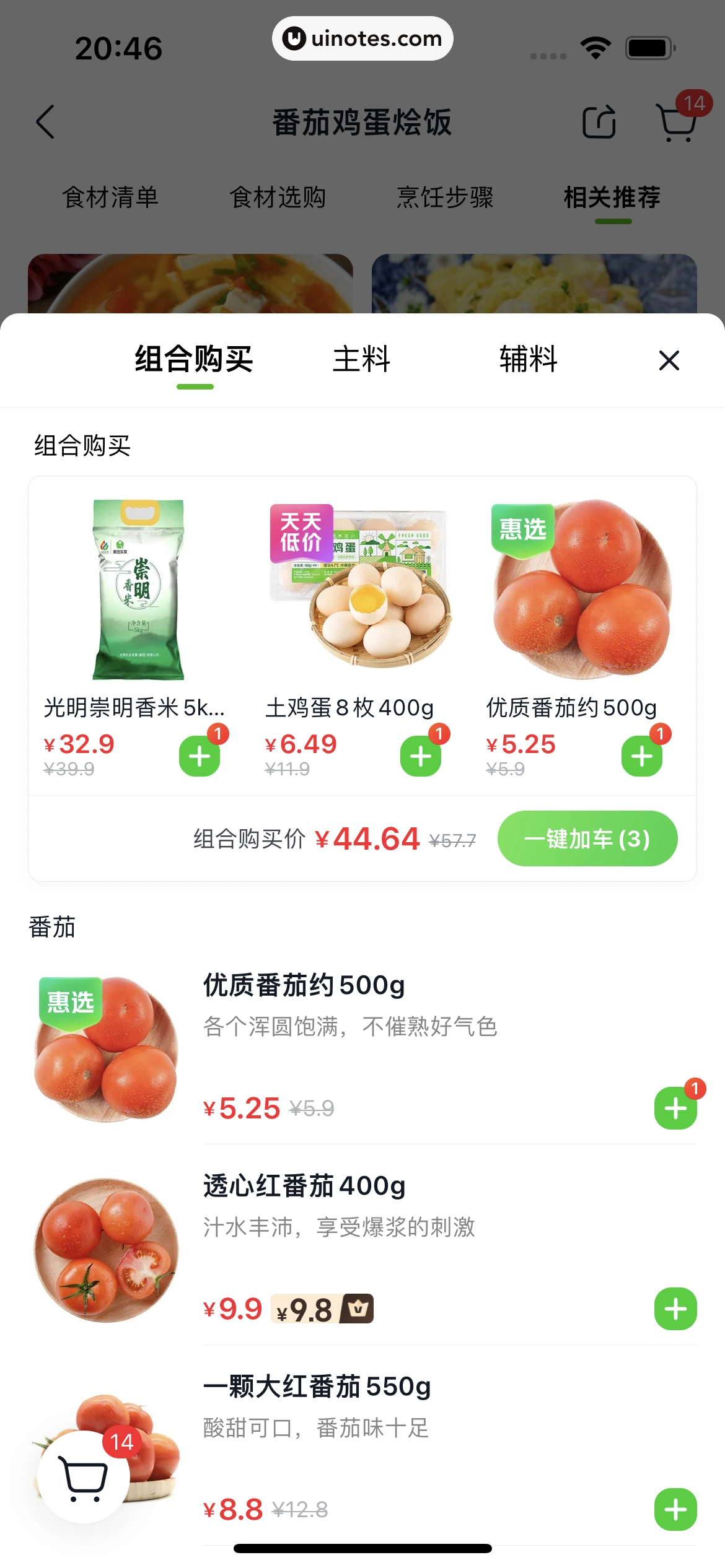
Task: Jump to the 食材清单 section
Action: [x=110, y=198]
